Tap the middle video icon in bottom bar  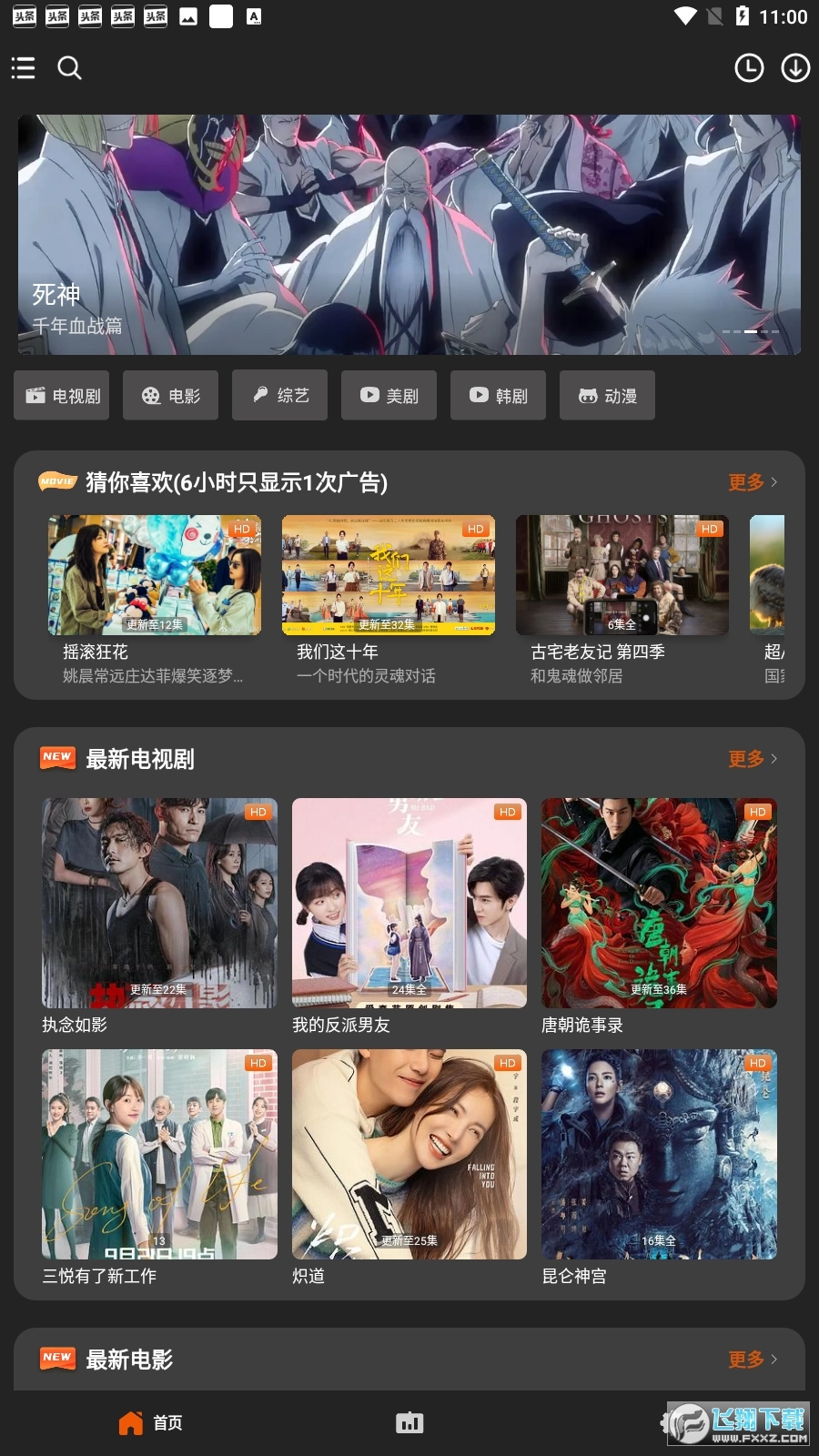tap(409, 1421)
